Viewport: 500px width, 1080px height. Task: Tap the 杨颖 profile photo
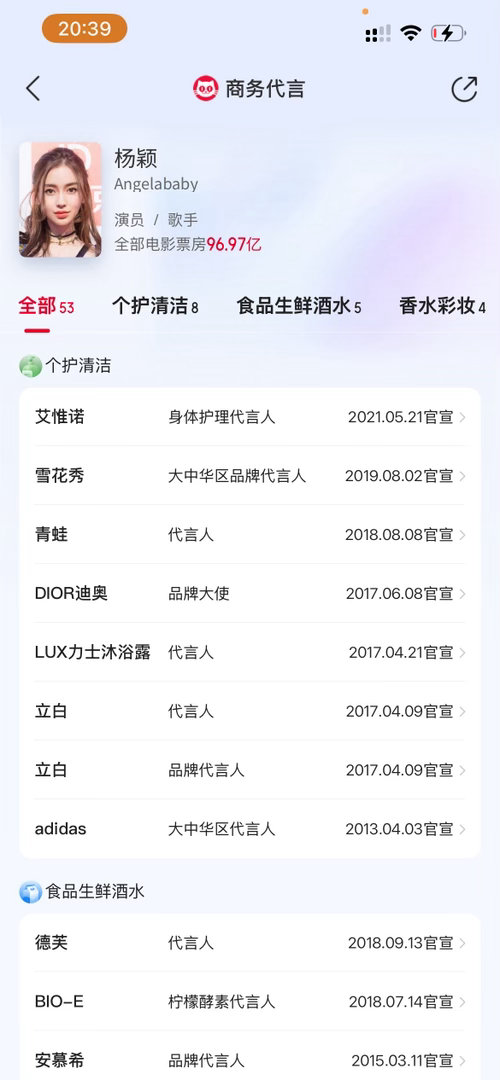click(x=61, y=200)
